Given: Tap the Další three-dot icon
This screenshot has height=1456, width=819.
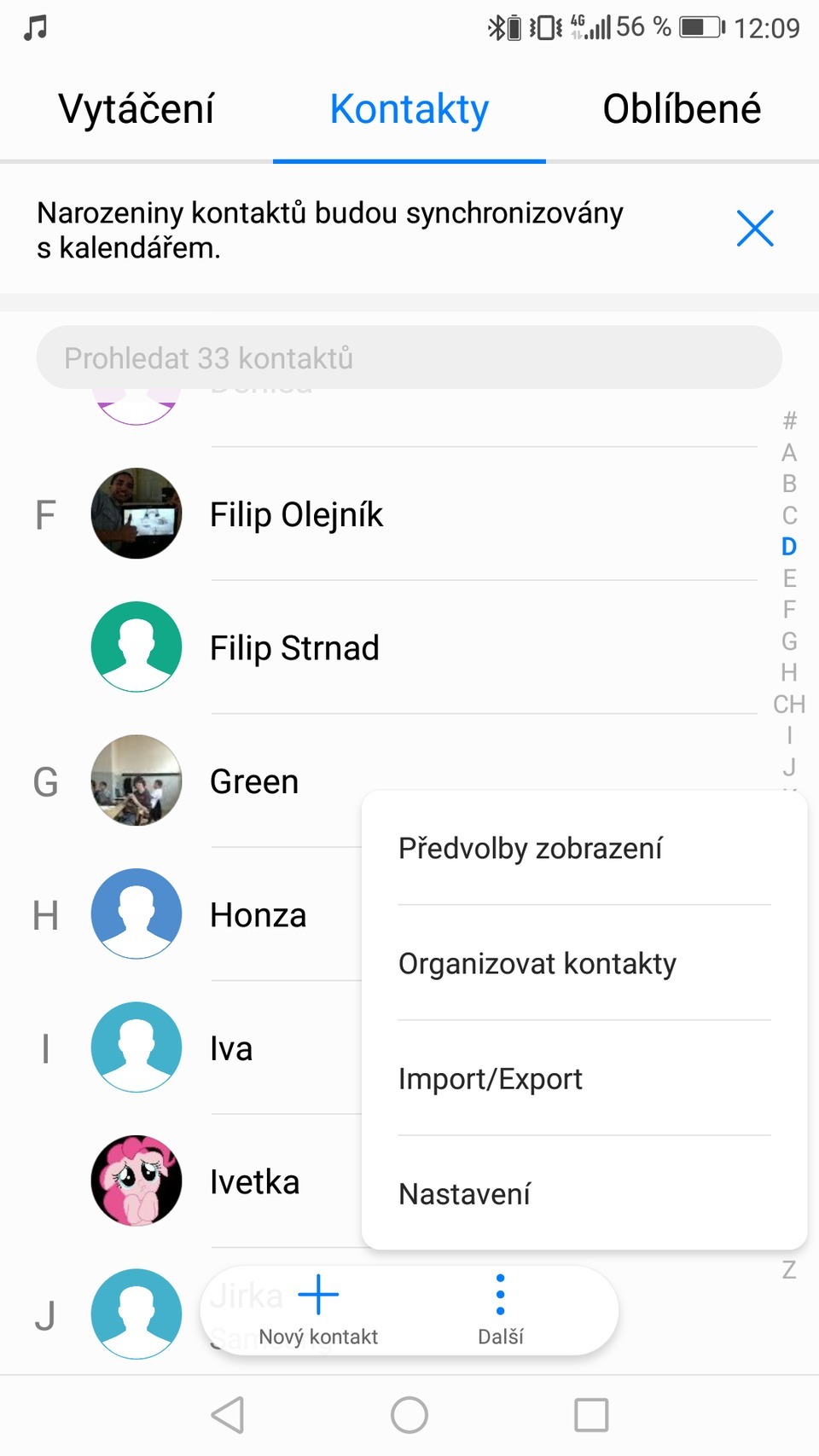Looking at the screenshot, I should pos(500,1295).
